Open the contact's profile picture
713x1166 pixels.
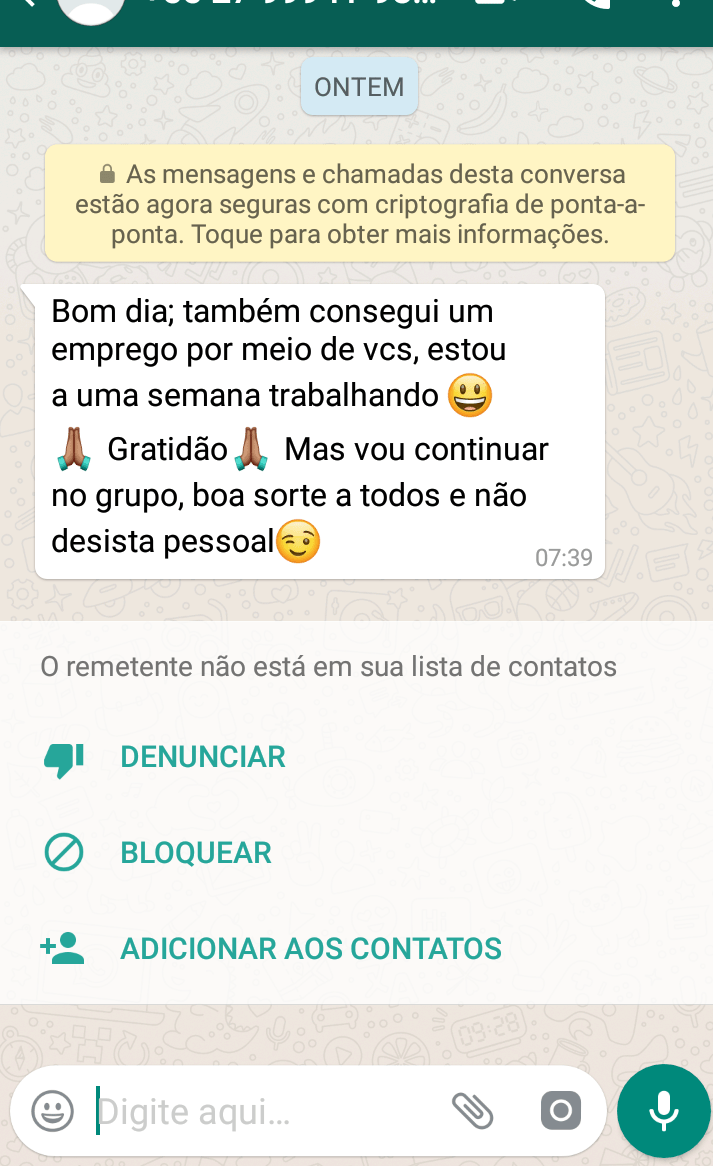pos(91,10)
